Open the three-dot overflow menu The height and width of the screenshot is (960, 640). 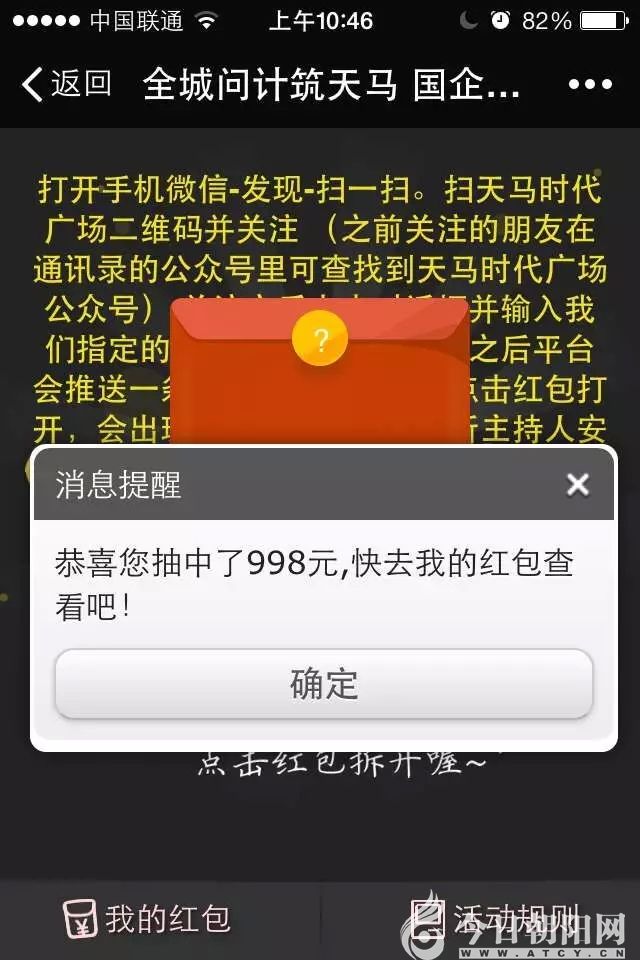(590, 85)
